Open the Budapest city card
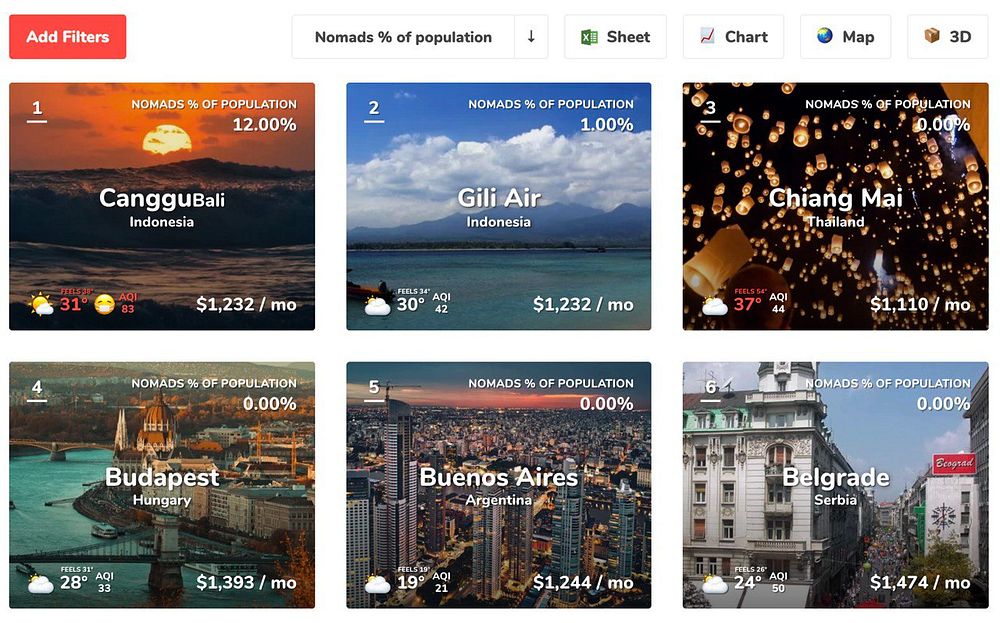This screenshot has height=623, width=1000. [162, 485]
